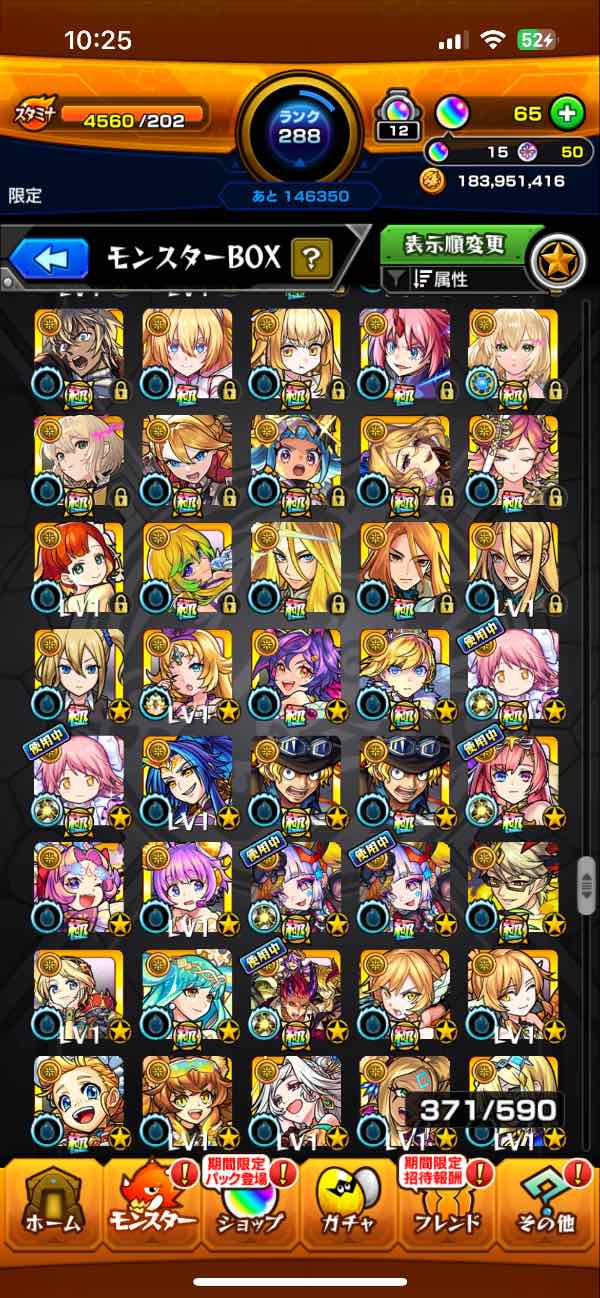Open the フレンド tab

pyautogui.click(x=447, y=1208)
